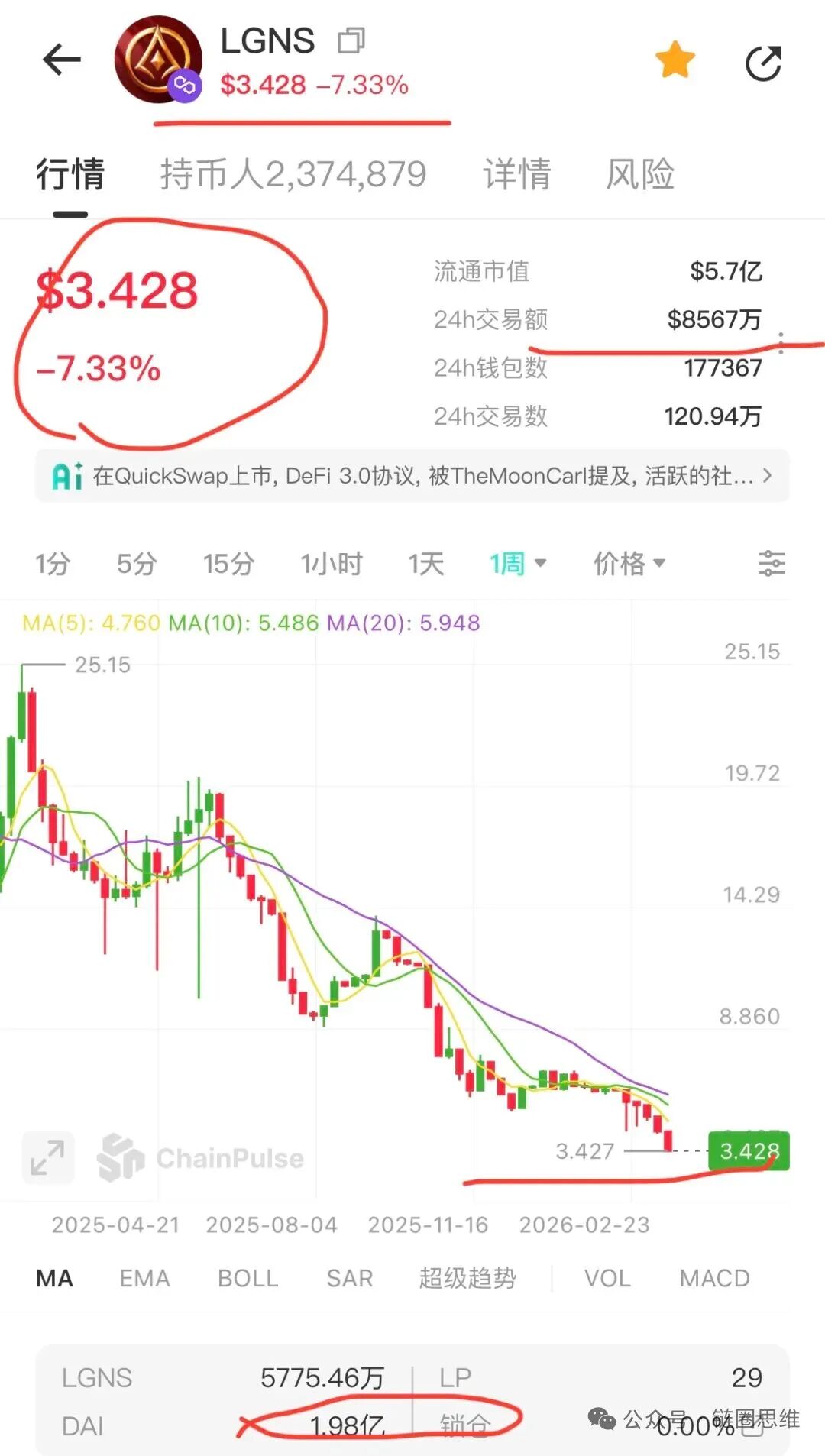Open the 价格 display dropdown
This screenshot has height=1456, width=825.
coord(629,564)
